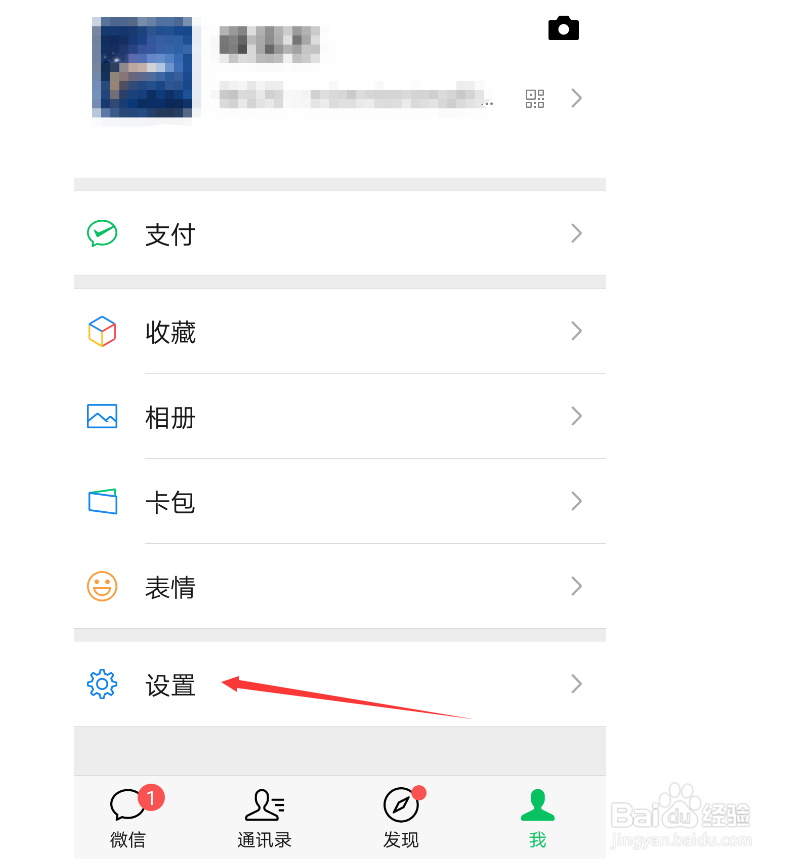Open the 表情 sticker smiley icon

tap(102, 586)
